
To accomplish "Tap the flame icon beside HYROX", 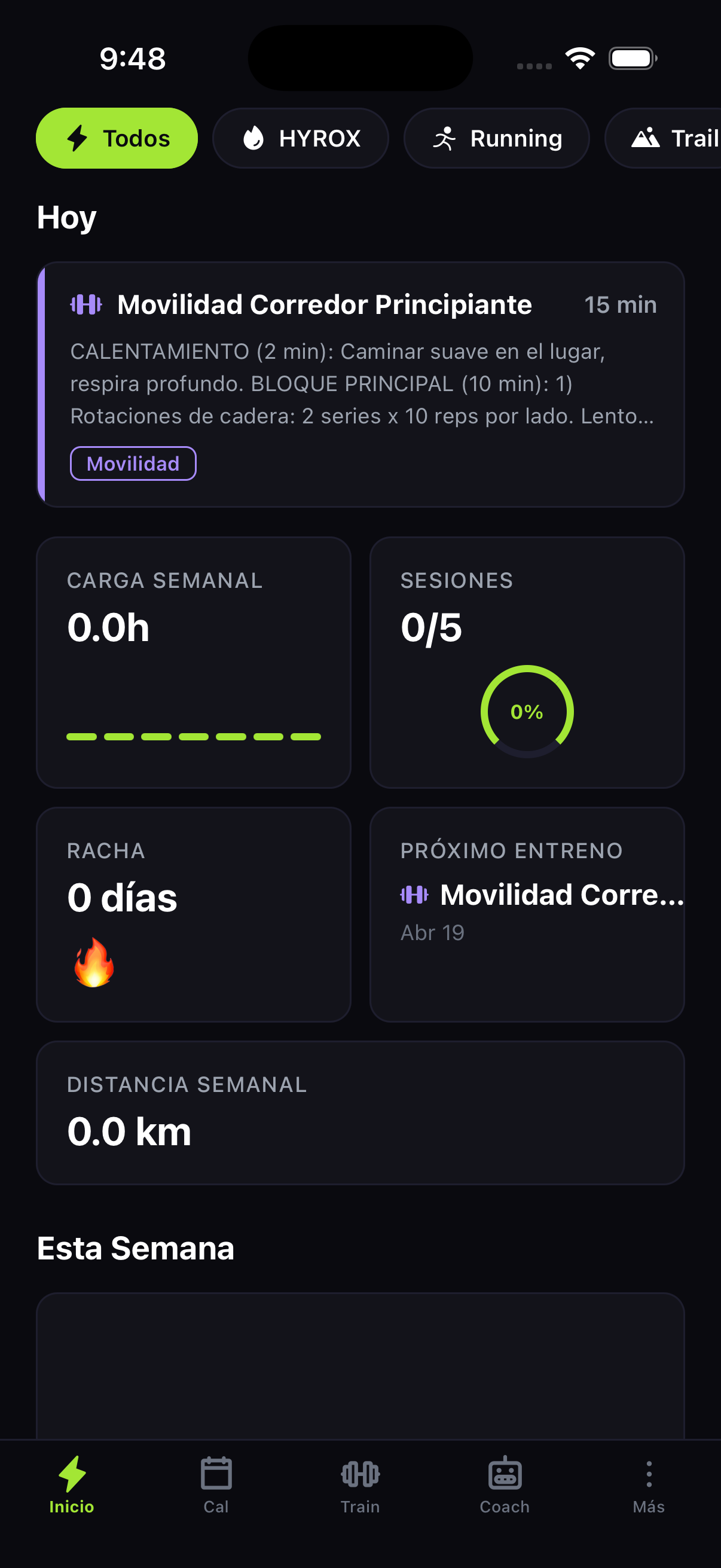I will point(254,138).
